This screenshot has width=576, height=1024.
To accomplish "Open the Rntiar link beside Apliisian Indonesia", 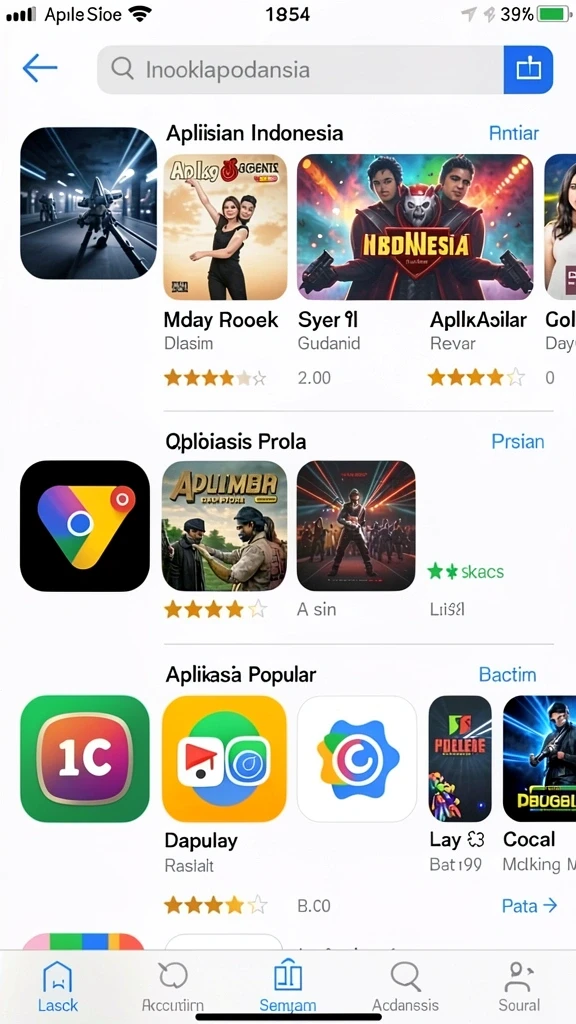I will (x=514, y=133).
